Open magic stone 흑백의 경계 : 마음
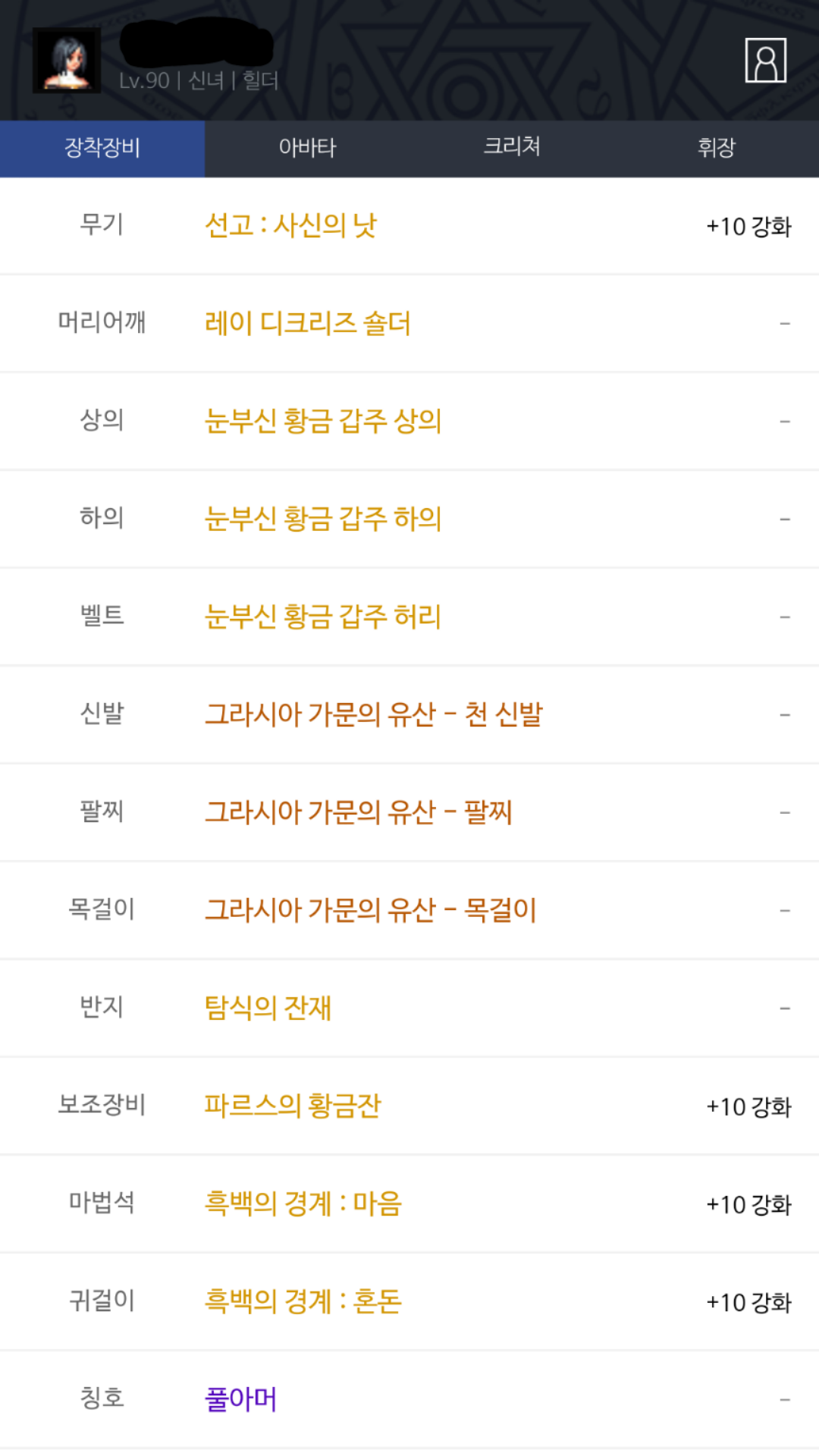 (303, 1203)
